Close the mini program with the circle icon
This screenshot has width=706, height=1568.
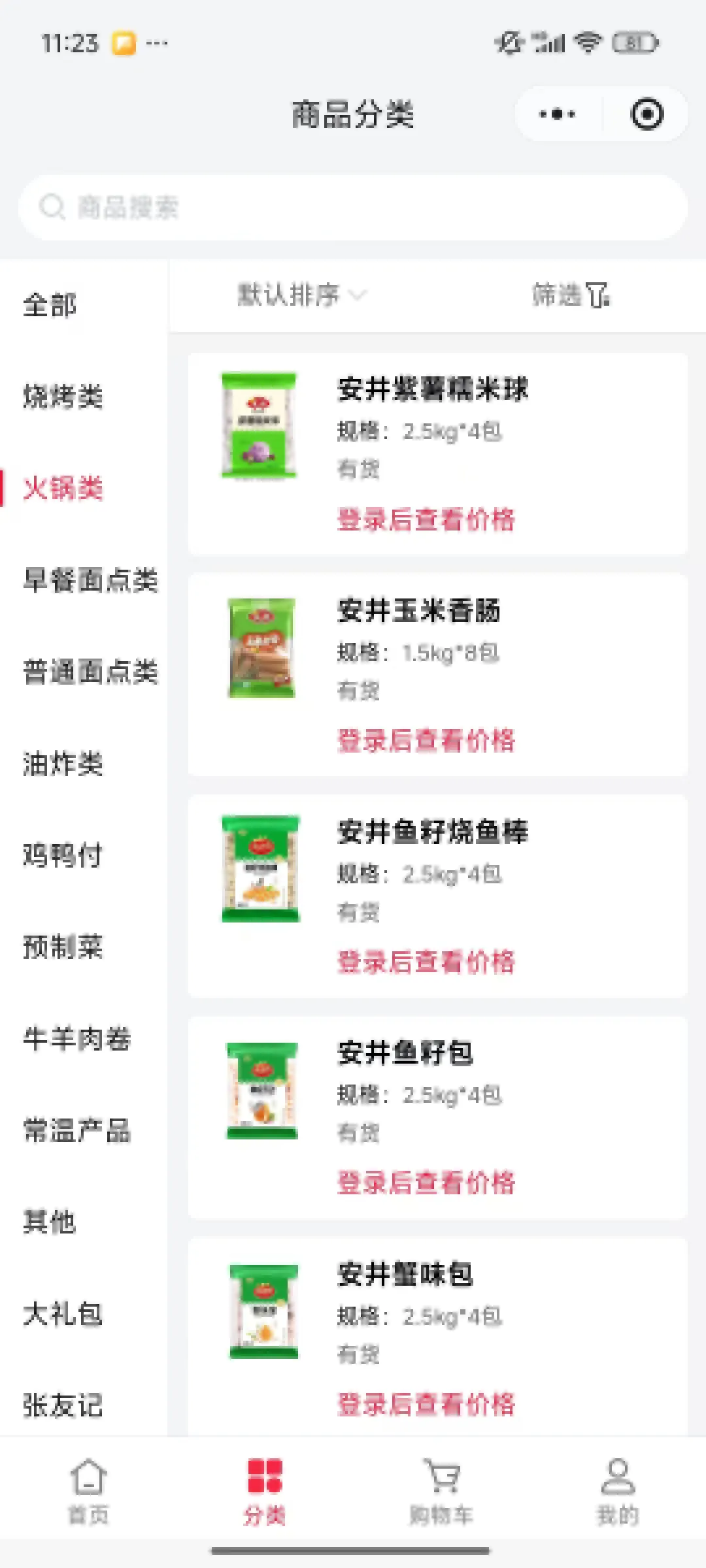point(647,114)
